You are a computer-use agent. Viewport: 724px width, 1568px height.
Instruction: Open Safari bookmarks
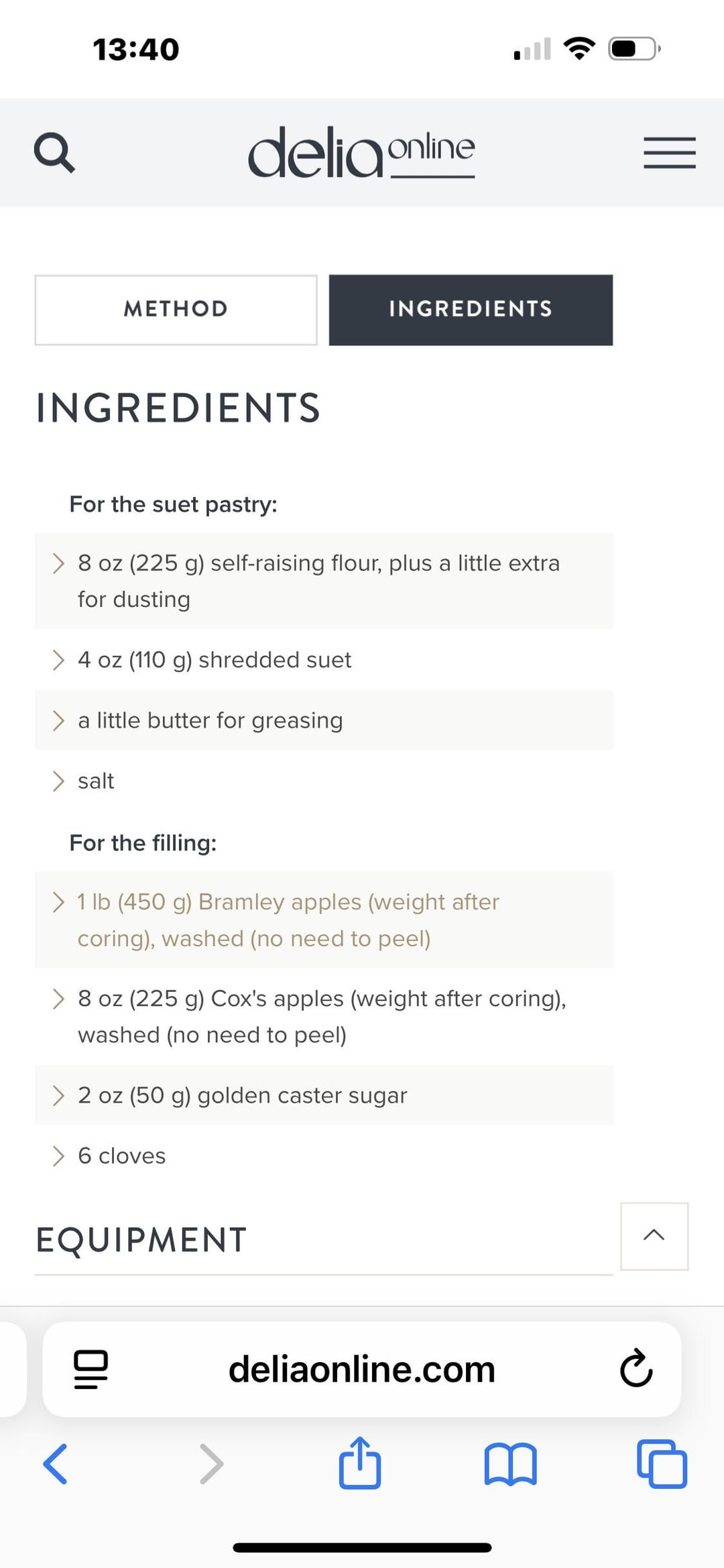coord(510,1465)
